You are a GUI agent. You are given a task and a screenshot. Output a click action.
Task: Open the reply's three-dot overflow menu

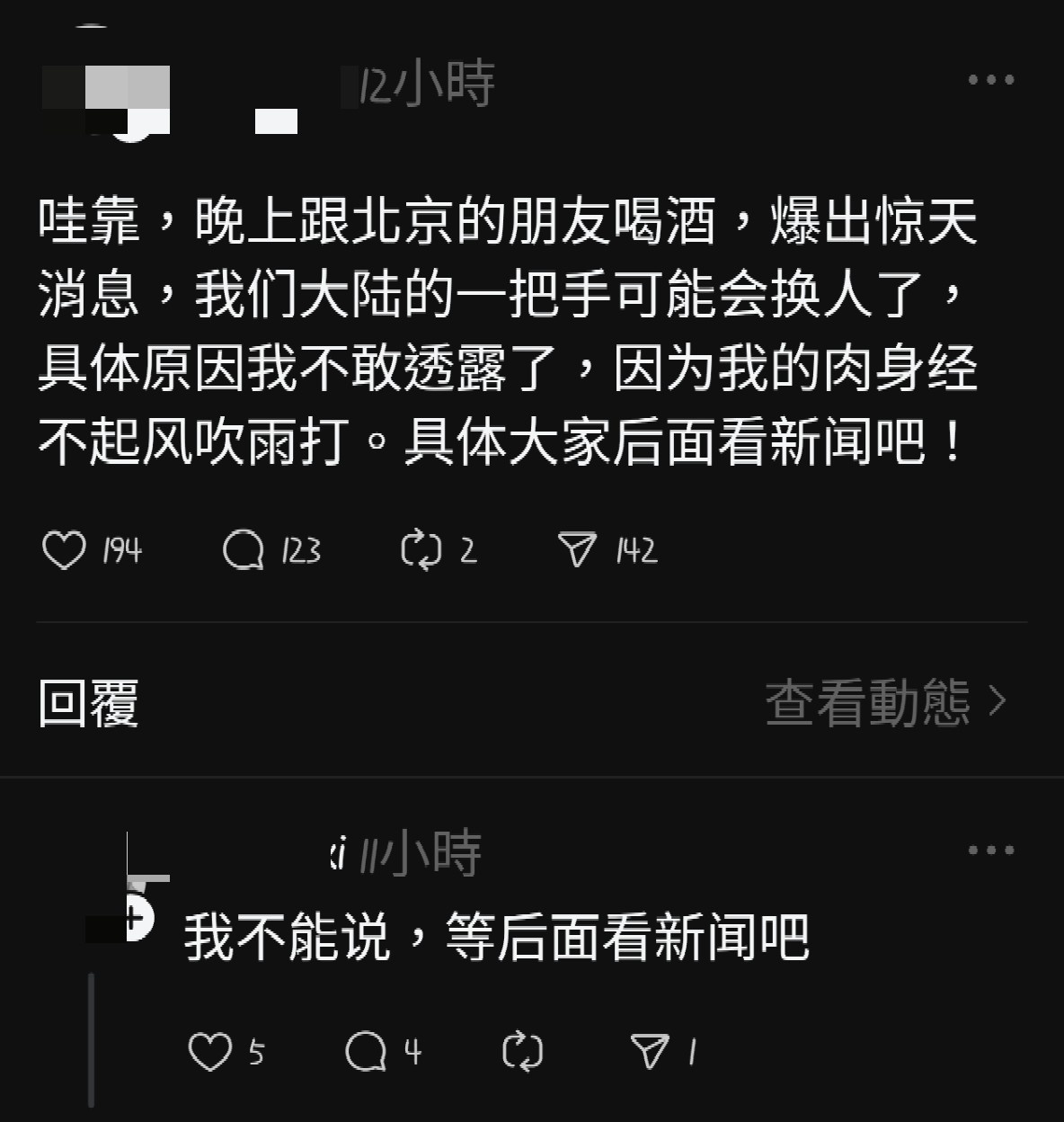990,850
